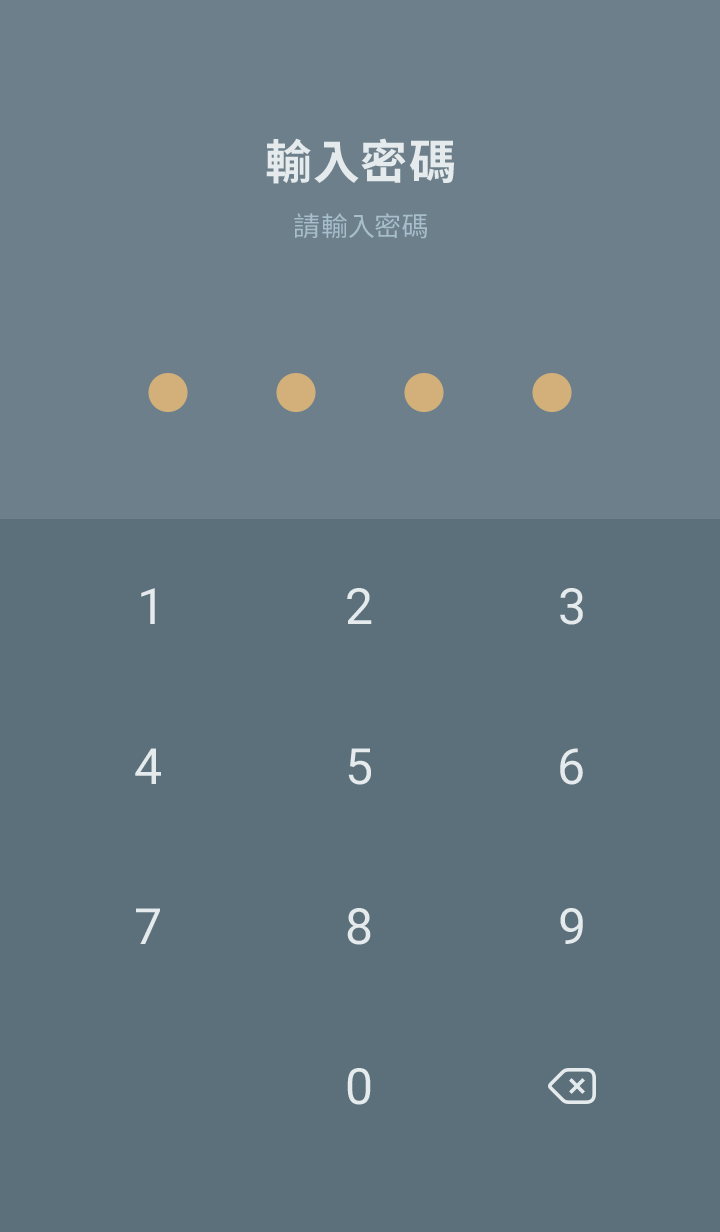Tap the number 8 key

[x=359, y=927]
